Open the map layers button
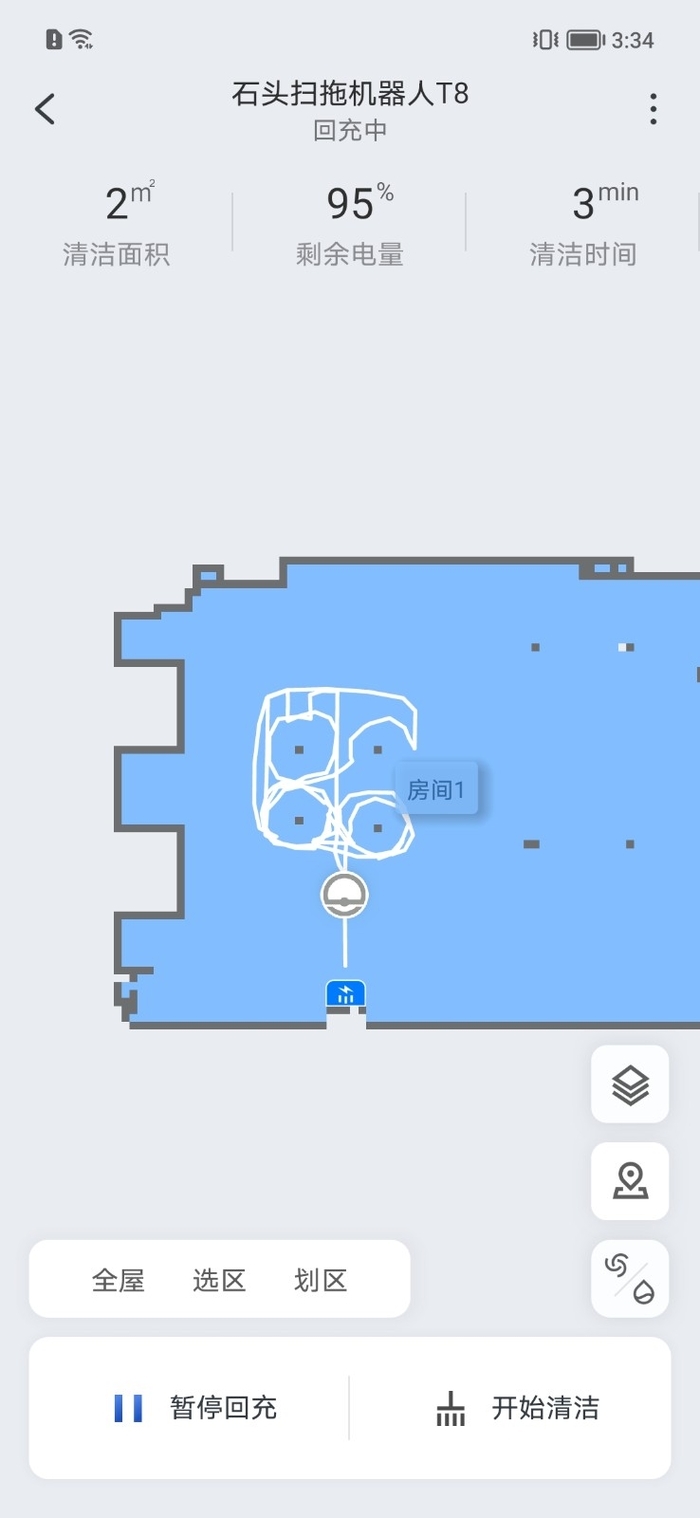The image size is (700, 1518). (x=630, y=1084)
